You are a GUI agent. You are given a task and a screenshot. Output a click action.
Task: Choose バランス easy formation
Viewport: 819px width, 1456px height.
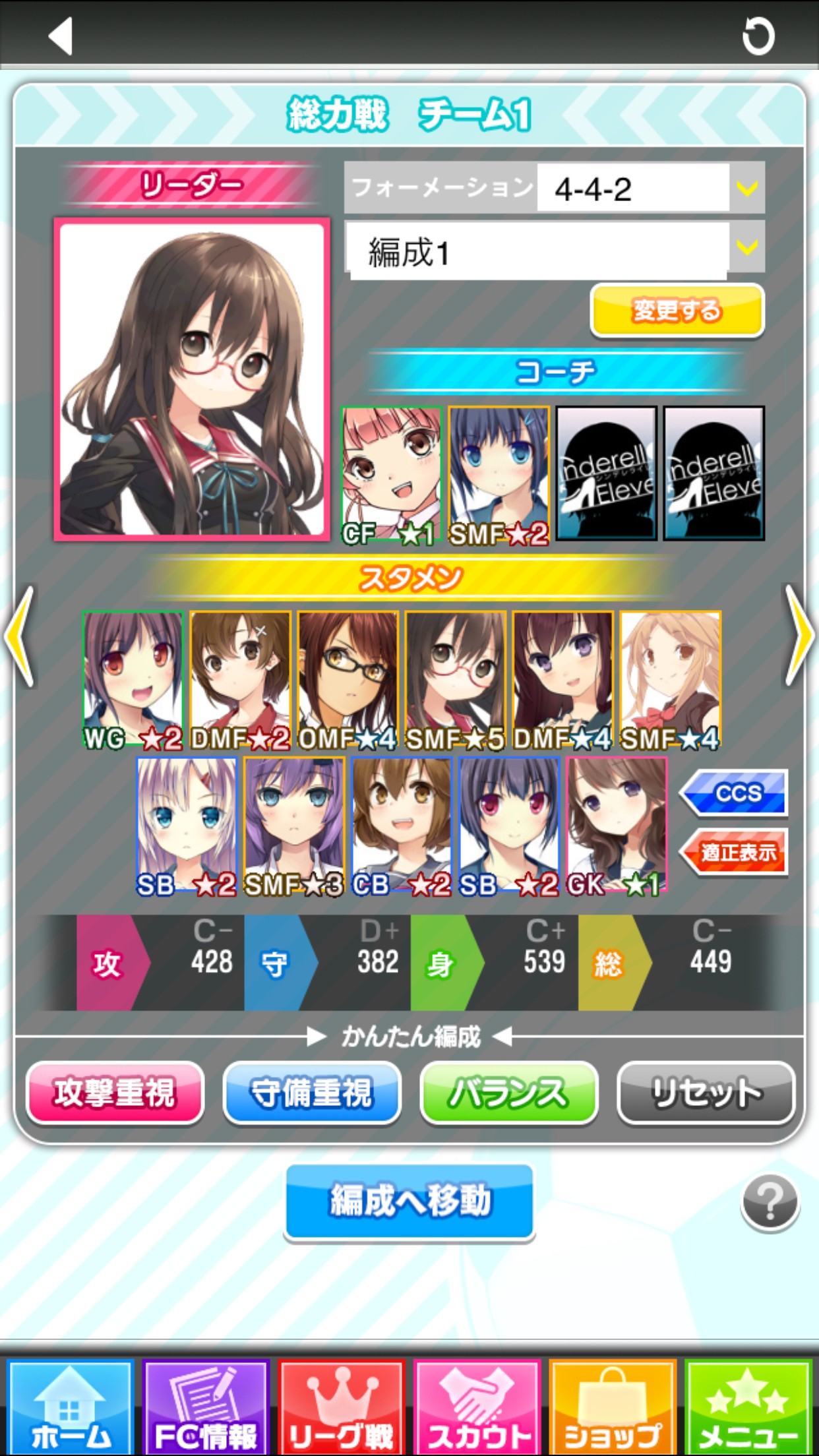pos(508,1093)
